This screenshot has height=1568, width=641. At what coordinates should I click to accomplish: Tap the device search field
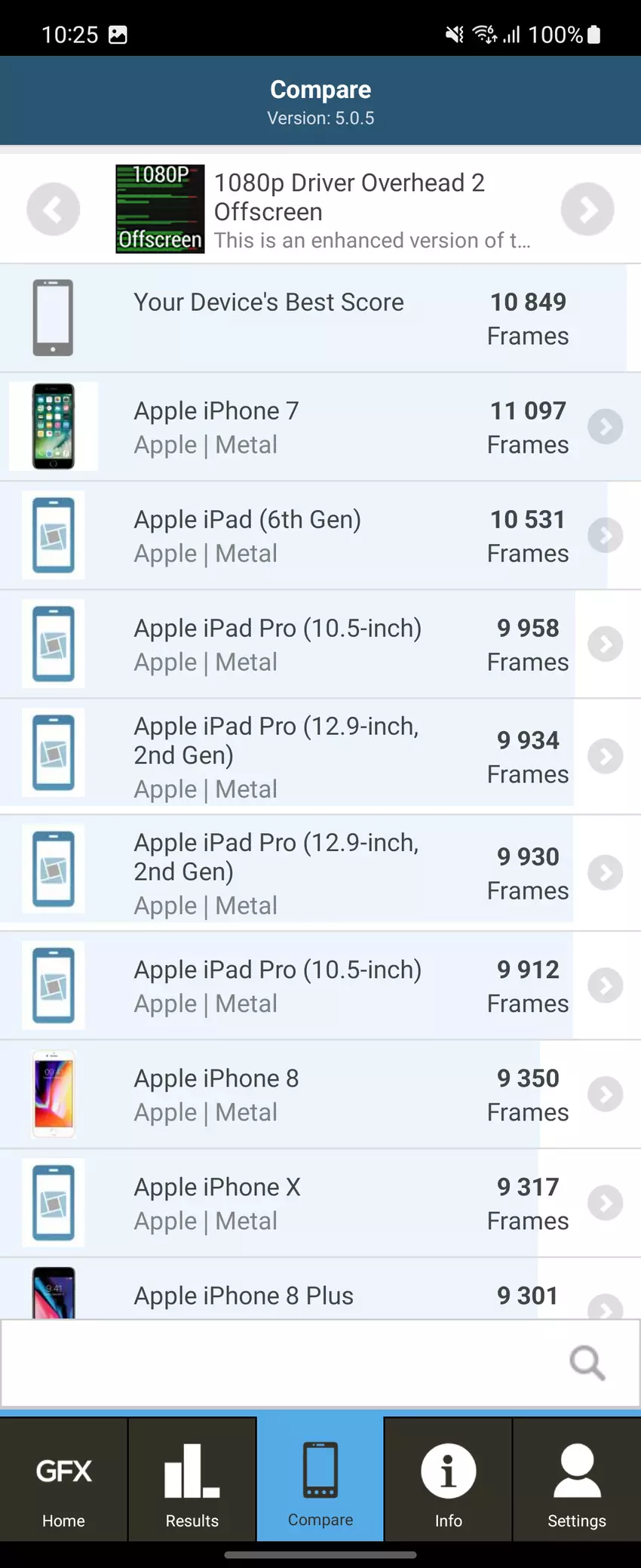click(287, 1363)
